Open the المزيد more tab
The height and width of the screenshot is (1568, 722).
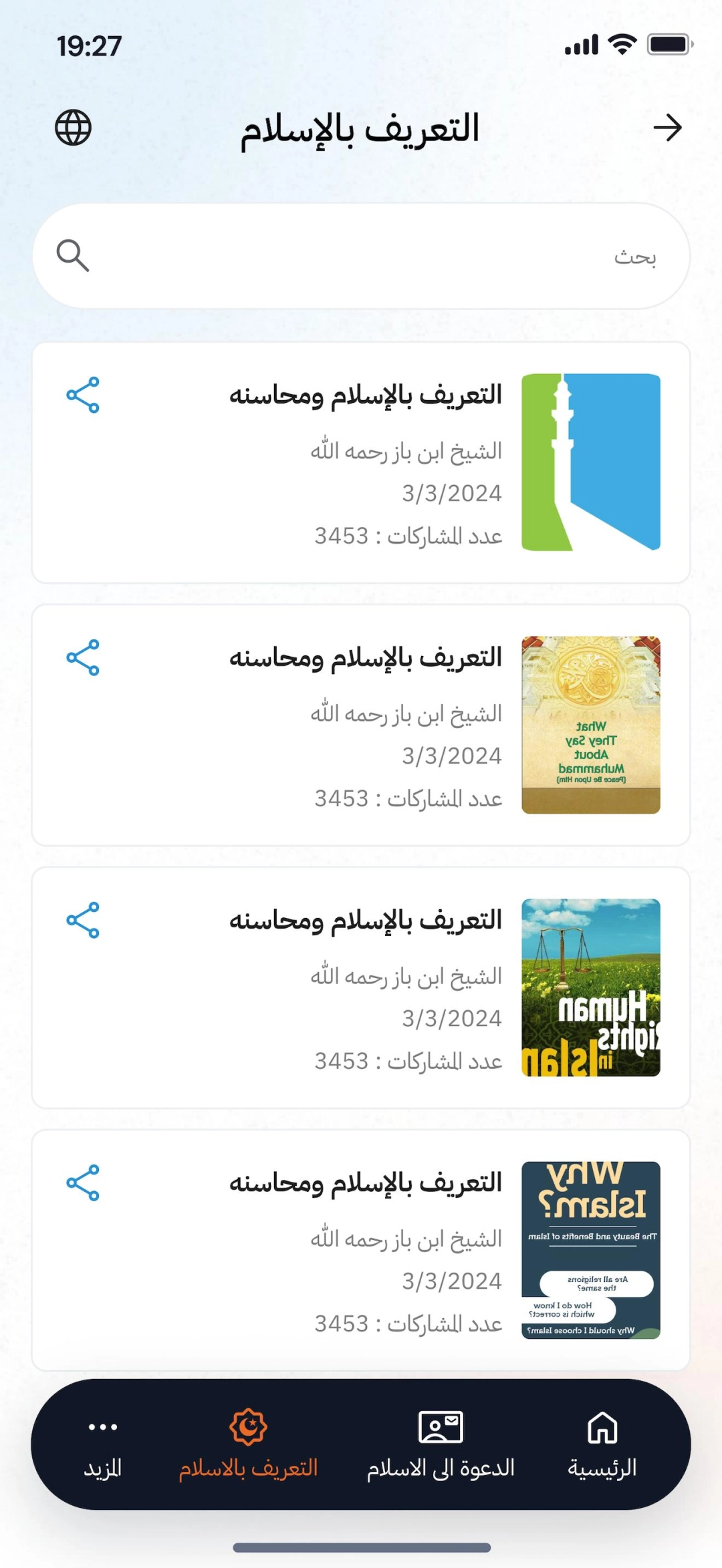103,1444
